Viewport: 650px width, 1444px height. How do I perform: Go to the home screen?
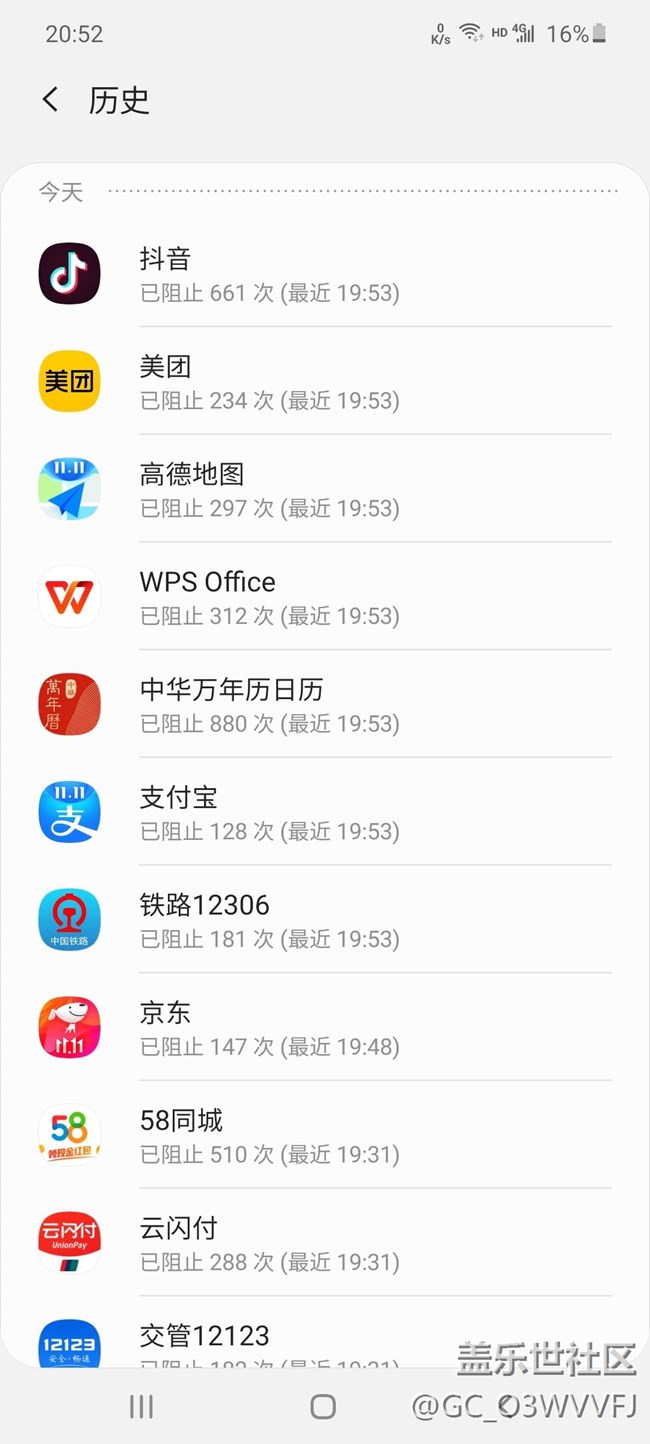pyautogui.click(x=323, y=1407)
